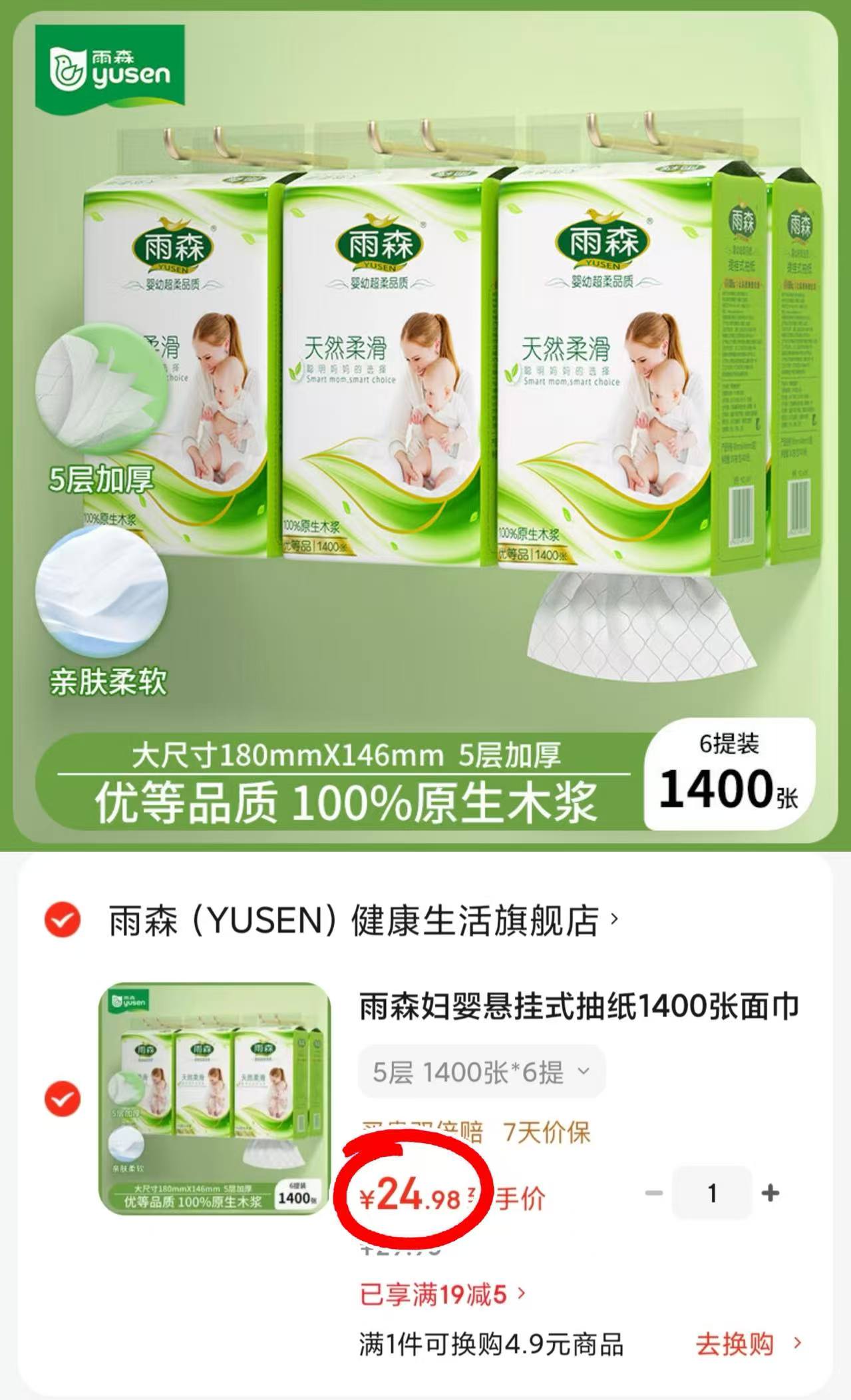851x1400 pixels.
Task: Tap the quantity field showing 1
Action: pyautogui.click(x=712, y=1193)
